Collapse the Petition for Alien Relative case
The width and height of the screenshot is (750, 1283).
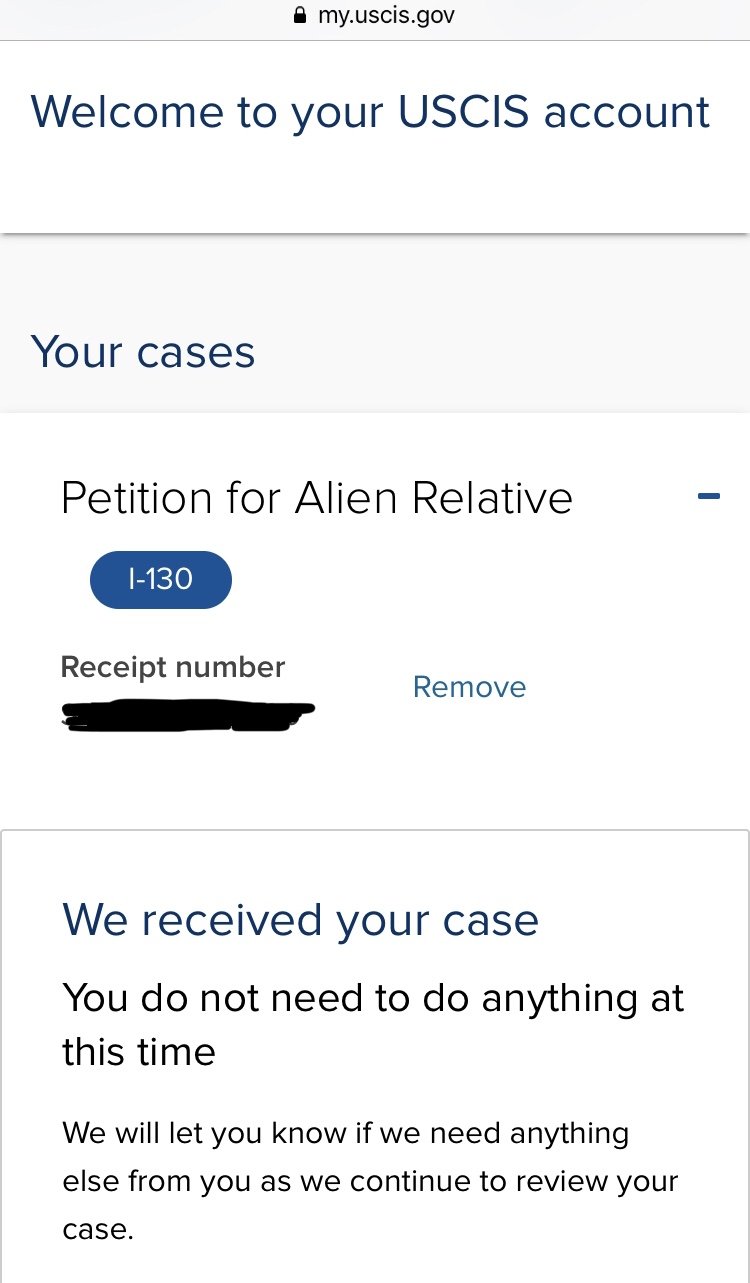click(x=708, y=496)
